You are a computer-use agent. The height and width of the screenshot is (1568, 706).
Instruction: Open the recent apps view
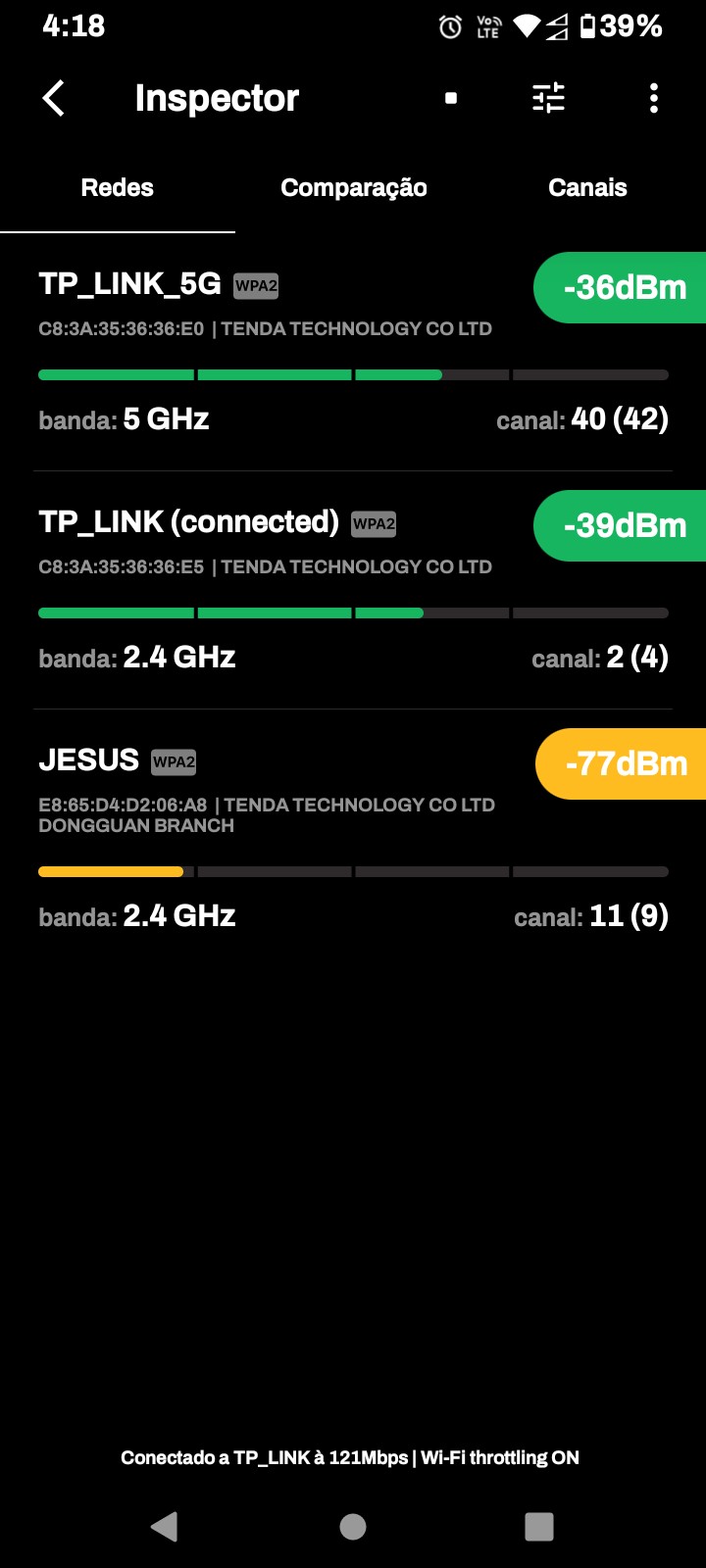539,1526
